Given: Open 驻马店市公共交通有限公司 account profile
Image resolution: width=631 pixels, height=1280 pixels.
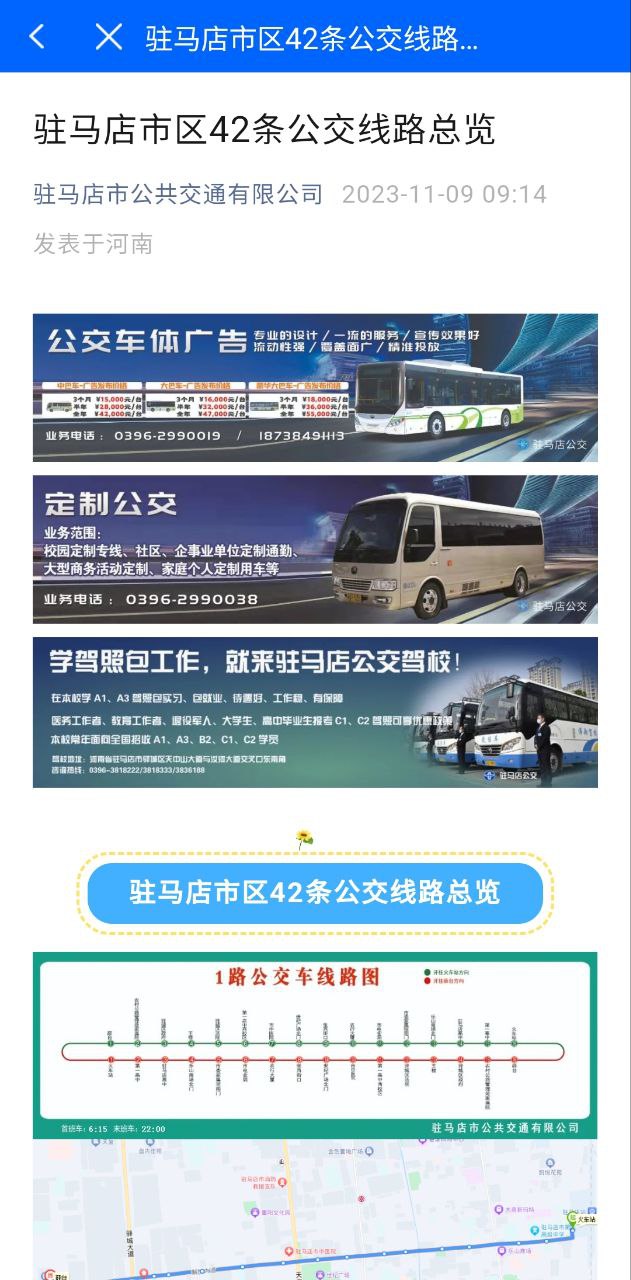Looking at the screenshot, I should pos(178,194).
